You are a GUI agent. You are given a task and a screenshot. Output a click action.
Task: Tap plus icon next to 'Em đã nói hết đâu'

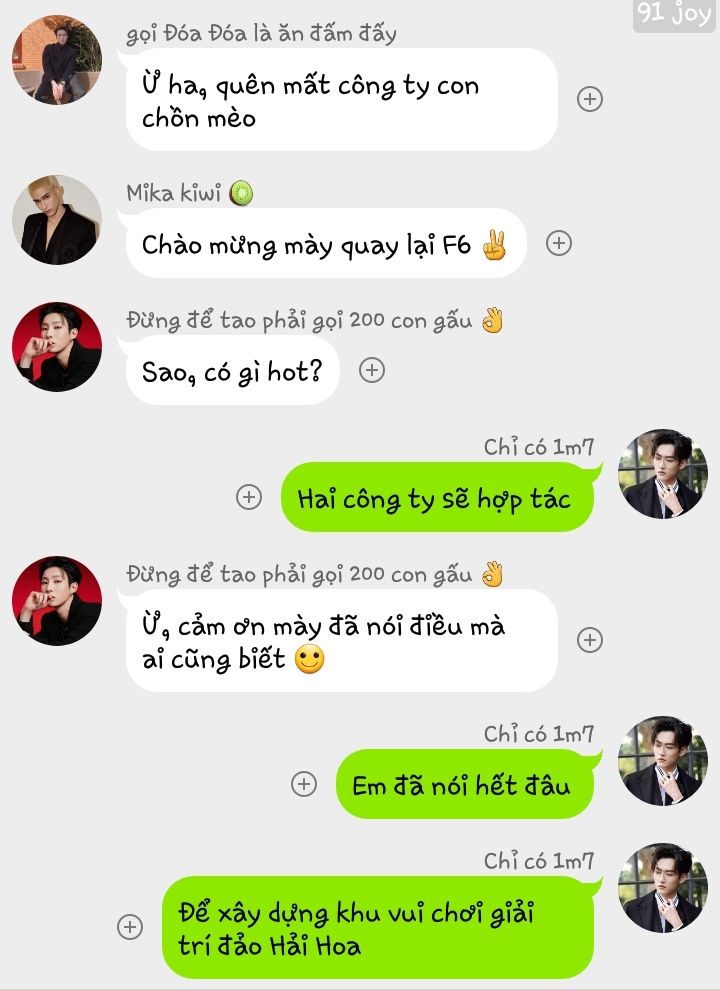[304, 784]
